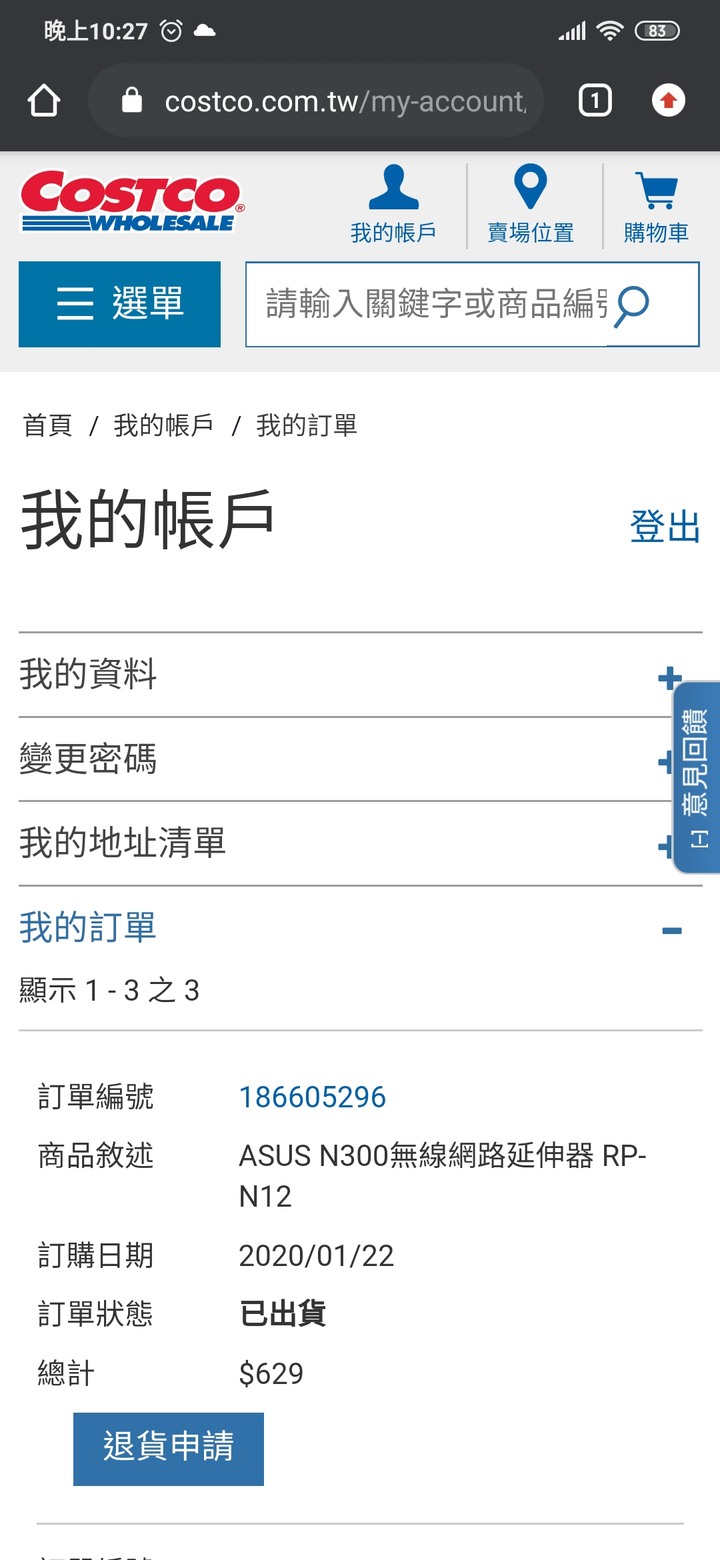Open order number 186605296
The width and height of the screenshot is (720, 1560).
[x=312, y=1097]
